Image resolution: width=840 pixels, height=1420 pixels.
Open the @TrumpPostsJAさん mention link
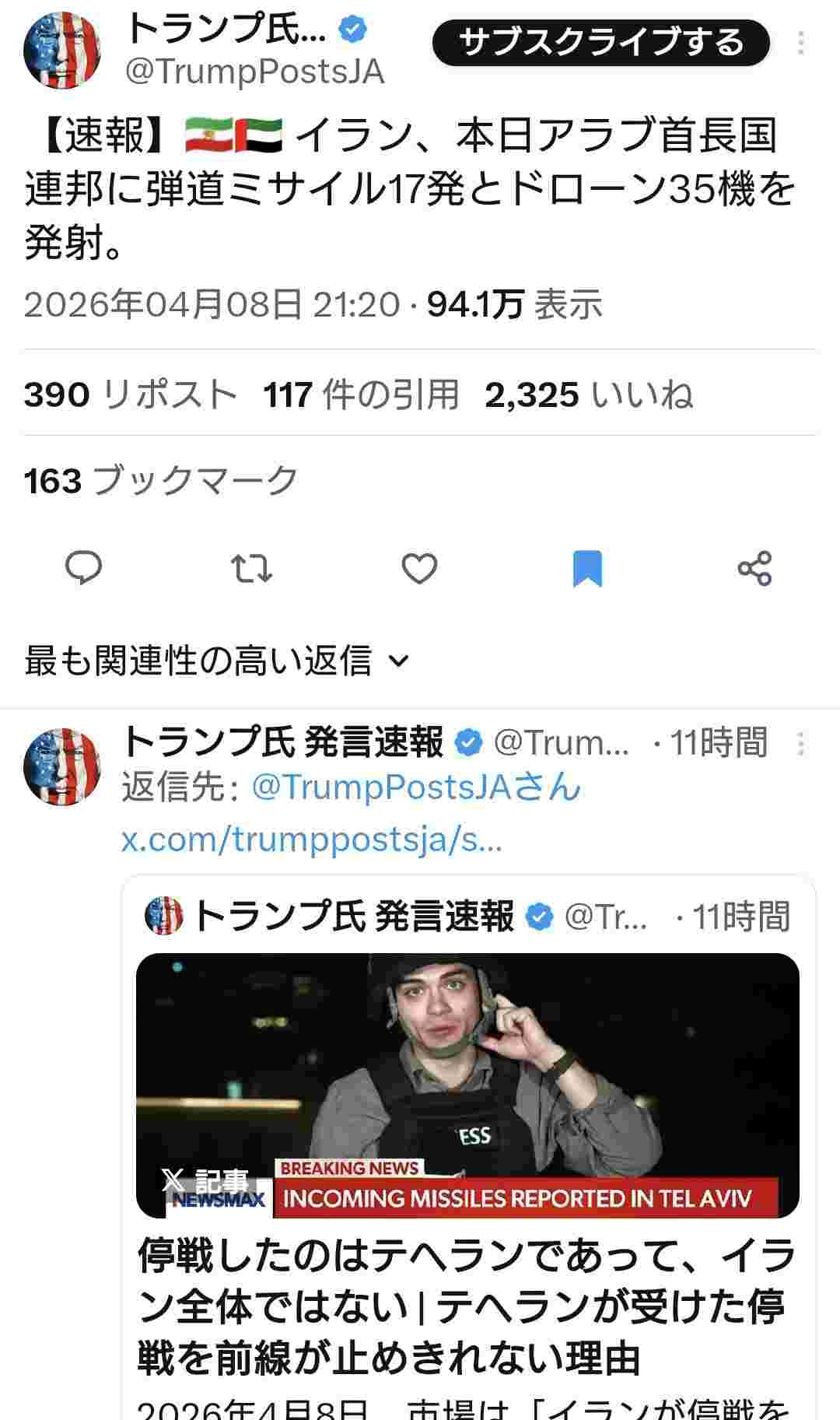416,787
